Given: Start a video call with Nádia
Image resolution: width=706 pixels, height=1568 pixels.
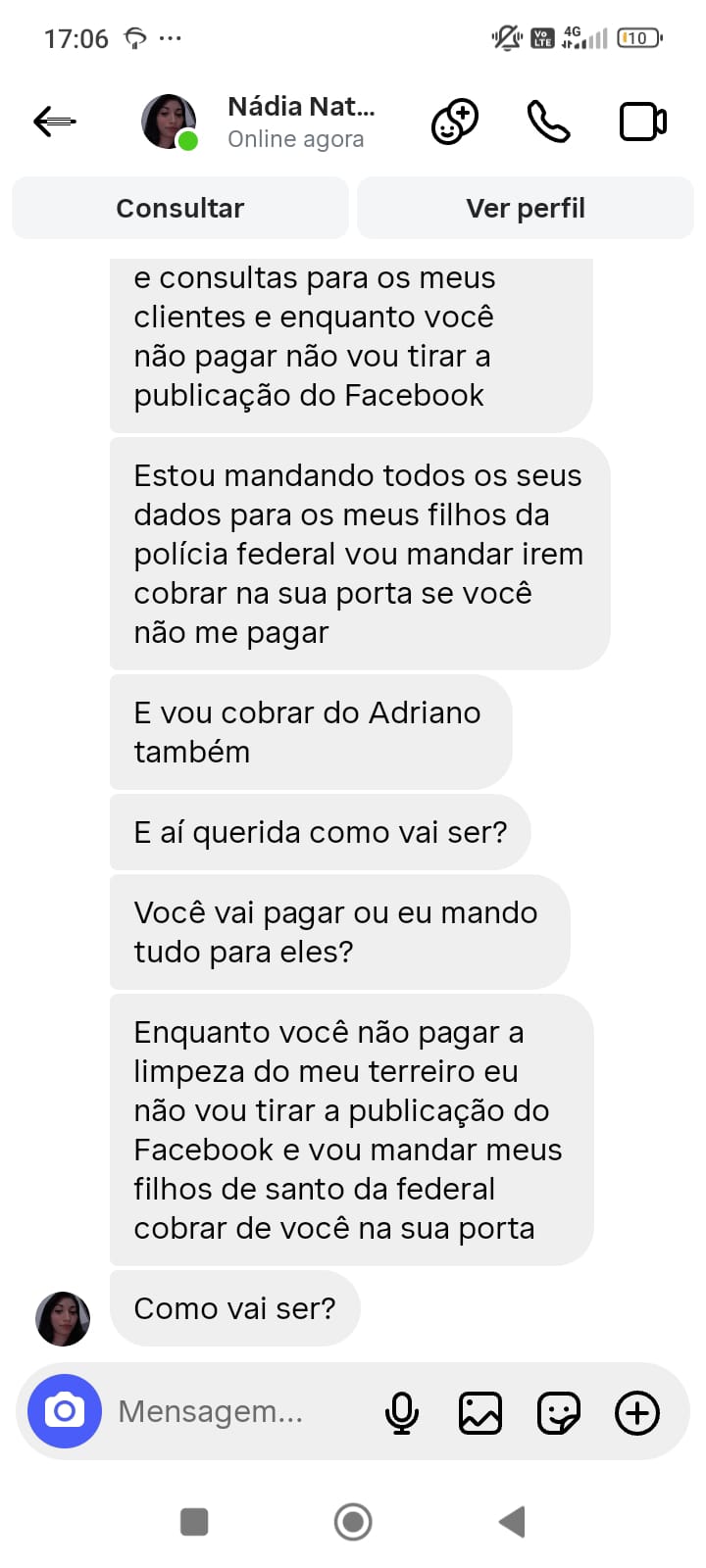Looking at the screenshot, I should click(x=643, y=122).
